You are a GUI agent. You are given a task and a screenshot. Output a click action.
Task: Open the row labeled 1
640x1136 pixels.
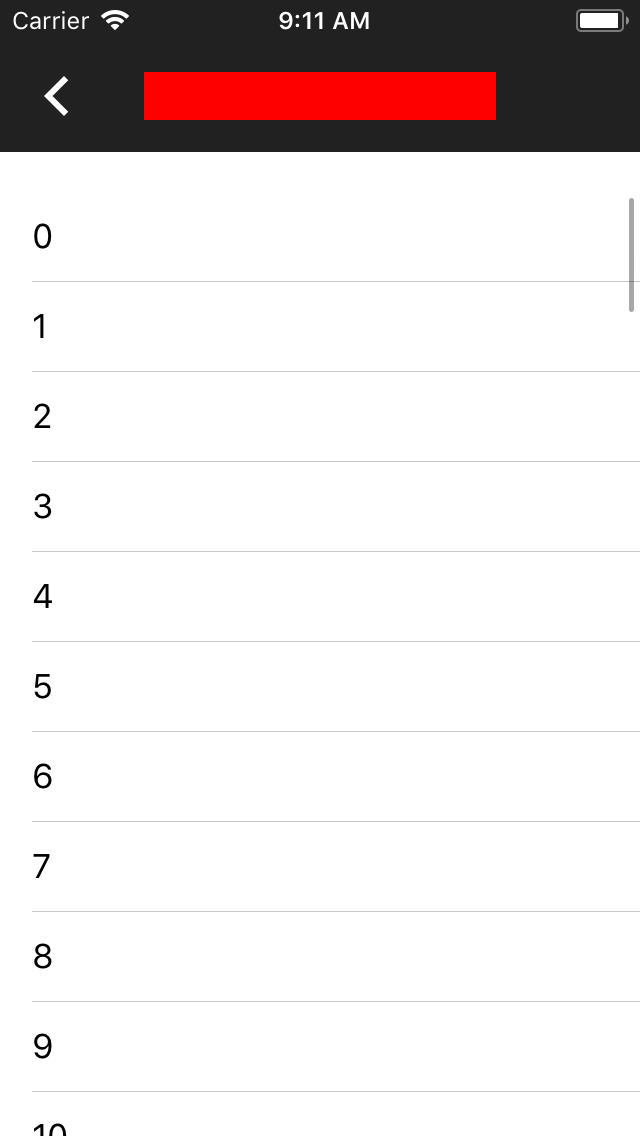320,327
